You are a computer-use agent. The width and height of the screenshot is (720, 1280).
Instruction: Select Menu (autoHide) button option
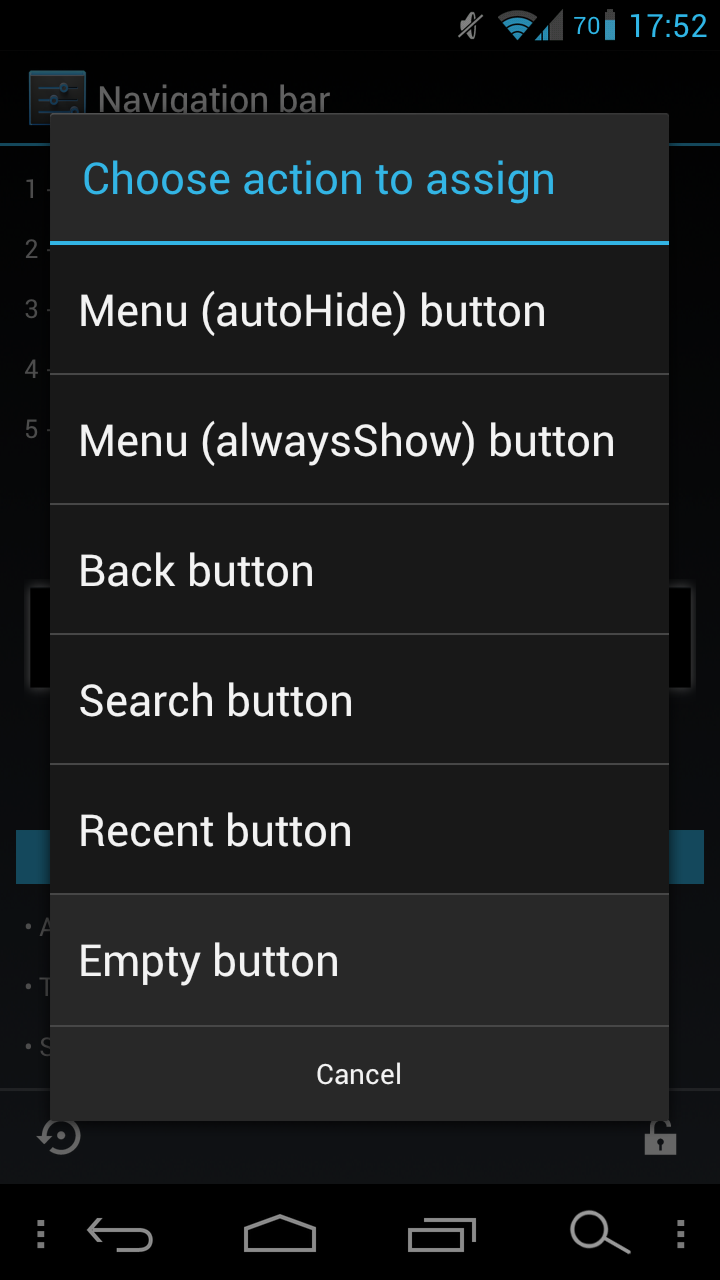point(359,311)
